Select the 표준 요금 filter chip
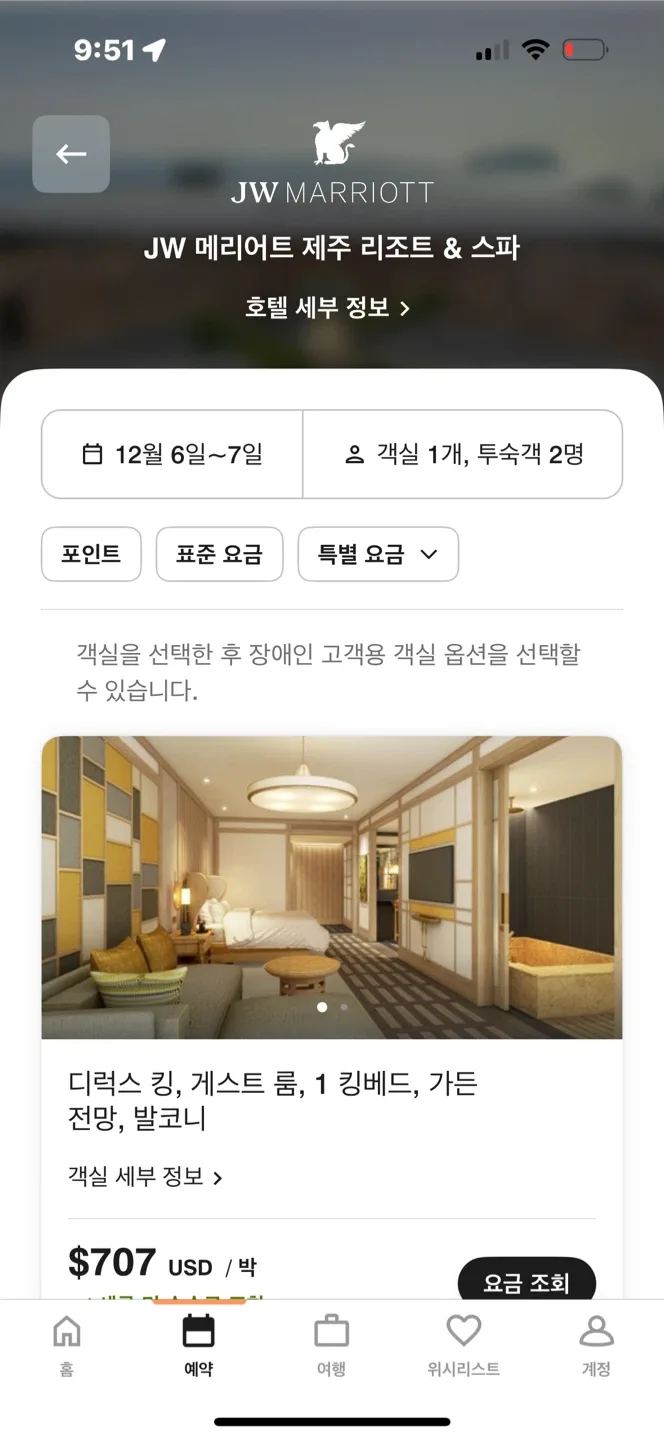The height and width of the screenshot is (1440, 664). [x=219, y=554]
